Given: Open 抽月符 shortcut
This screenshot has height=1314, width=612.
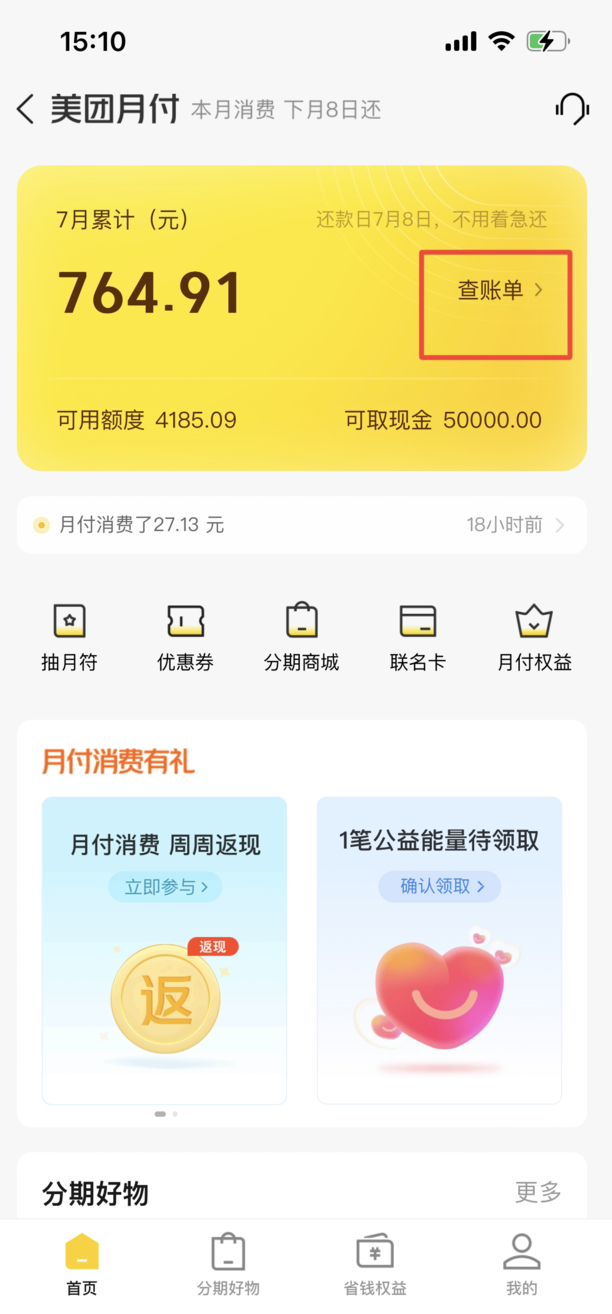Looking at the screenshot, I should (69, 637).
